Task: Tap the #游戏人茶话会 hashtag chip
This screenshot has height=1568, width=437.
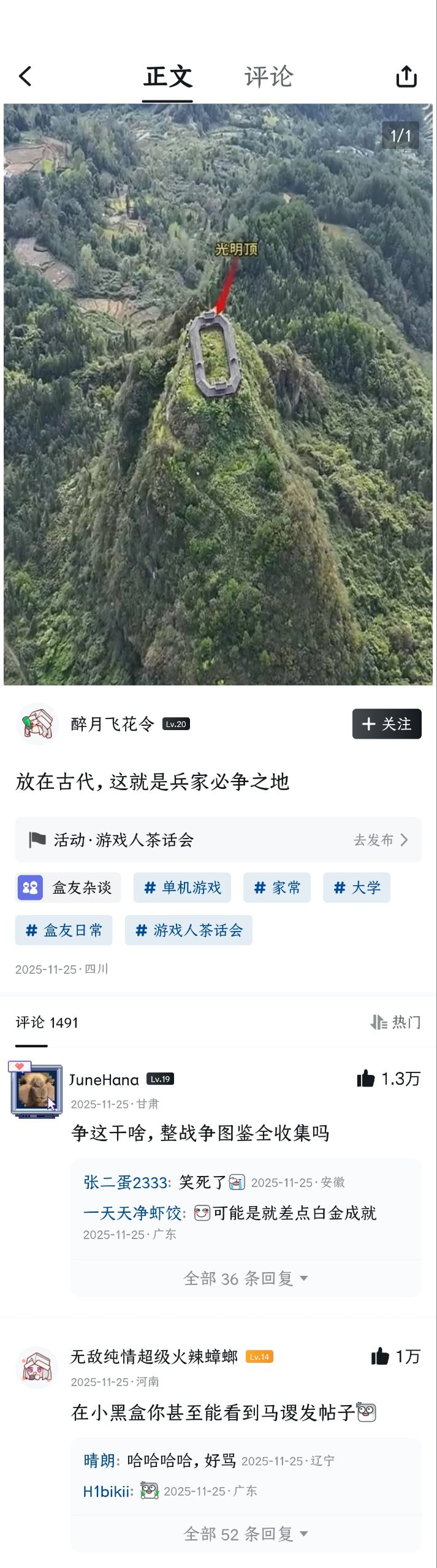Action: 189,930
